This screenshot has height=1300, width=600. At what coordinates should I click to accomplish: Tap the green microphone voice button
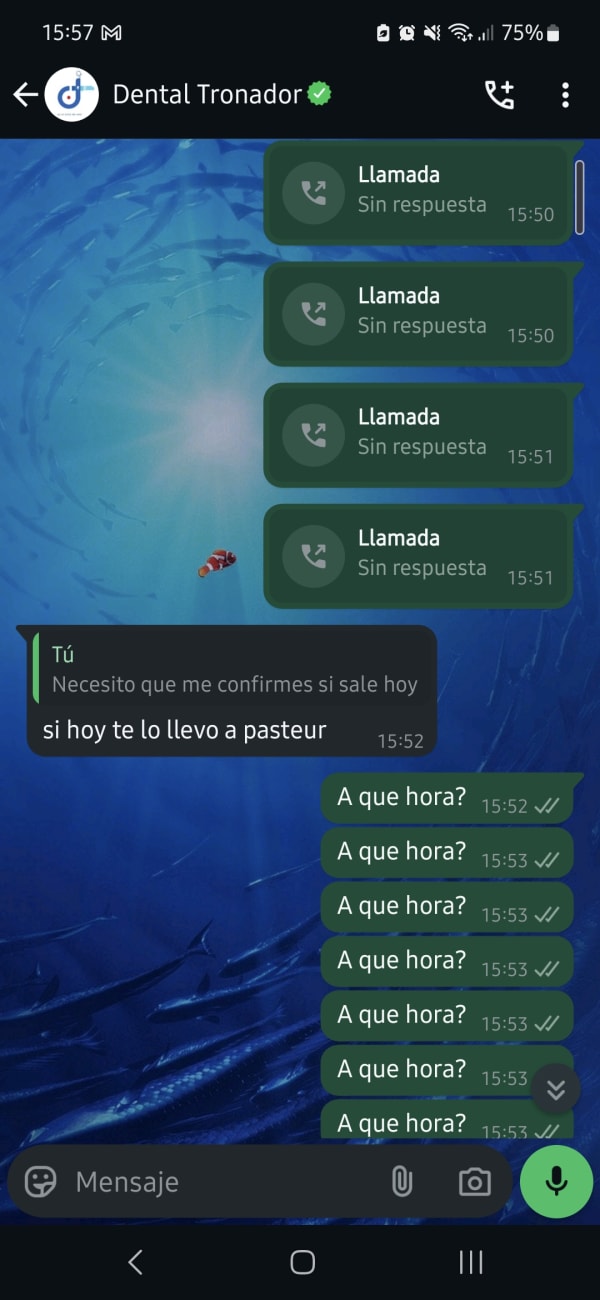(x=556, y=1181)
